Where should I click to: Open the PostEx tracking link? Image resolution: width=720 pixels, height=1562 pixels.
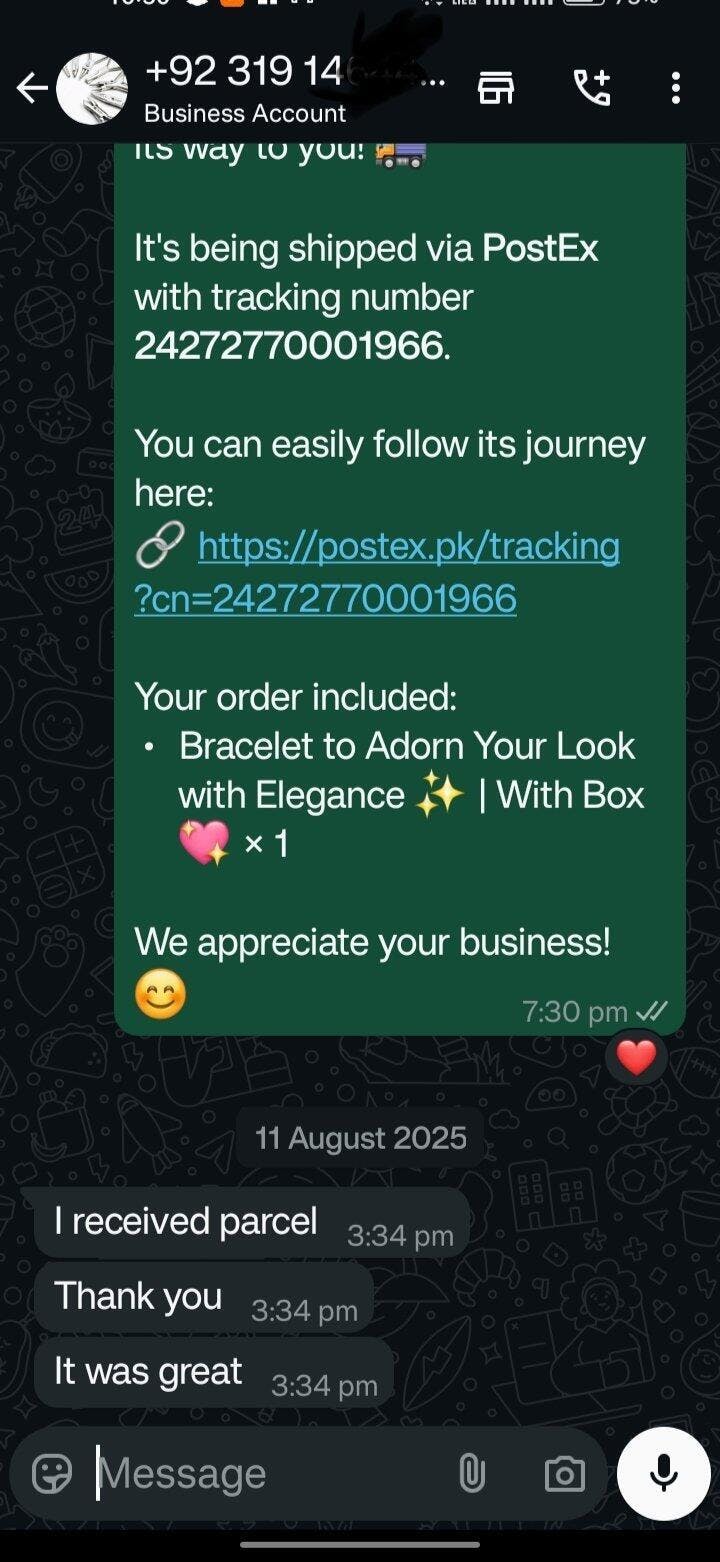[x=376, y=572]
